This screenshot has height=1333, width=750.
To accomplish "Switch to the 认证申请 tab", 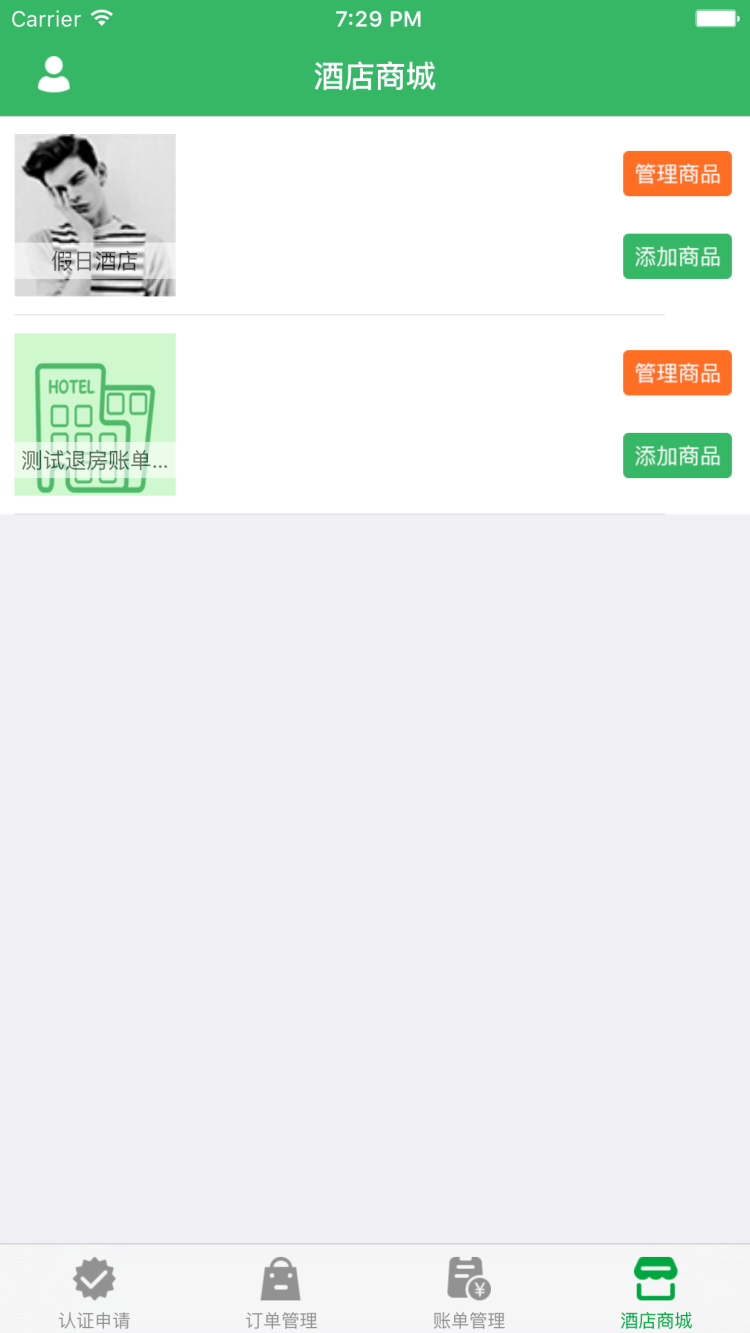I will [94, 1290].
